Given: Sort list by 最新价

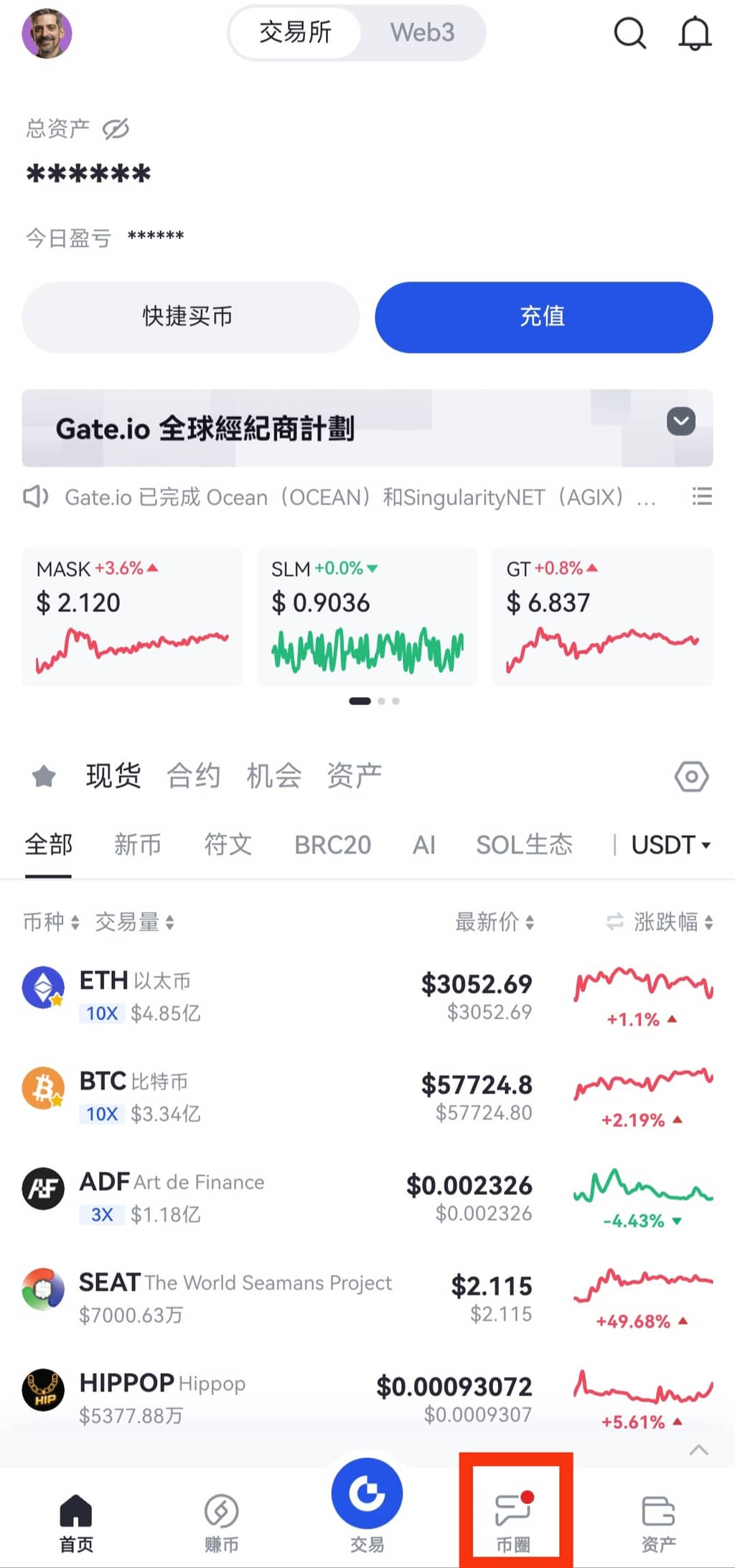Looking at the screenshot, I should pyautogui.click(x=494, y=922).
